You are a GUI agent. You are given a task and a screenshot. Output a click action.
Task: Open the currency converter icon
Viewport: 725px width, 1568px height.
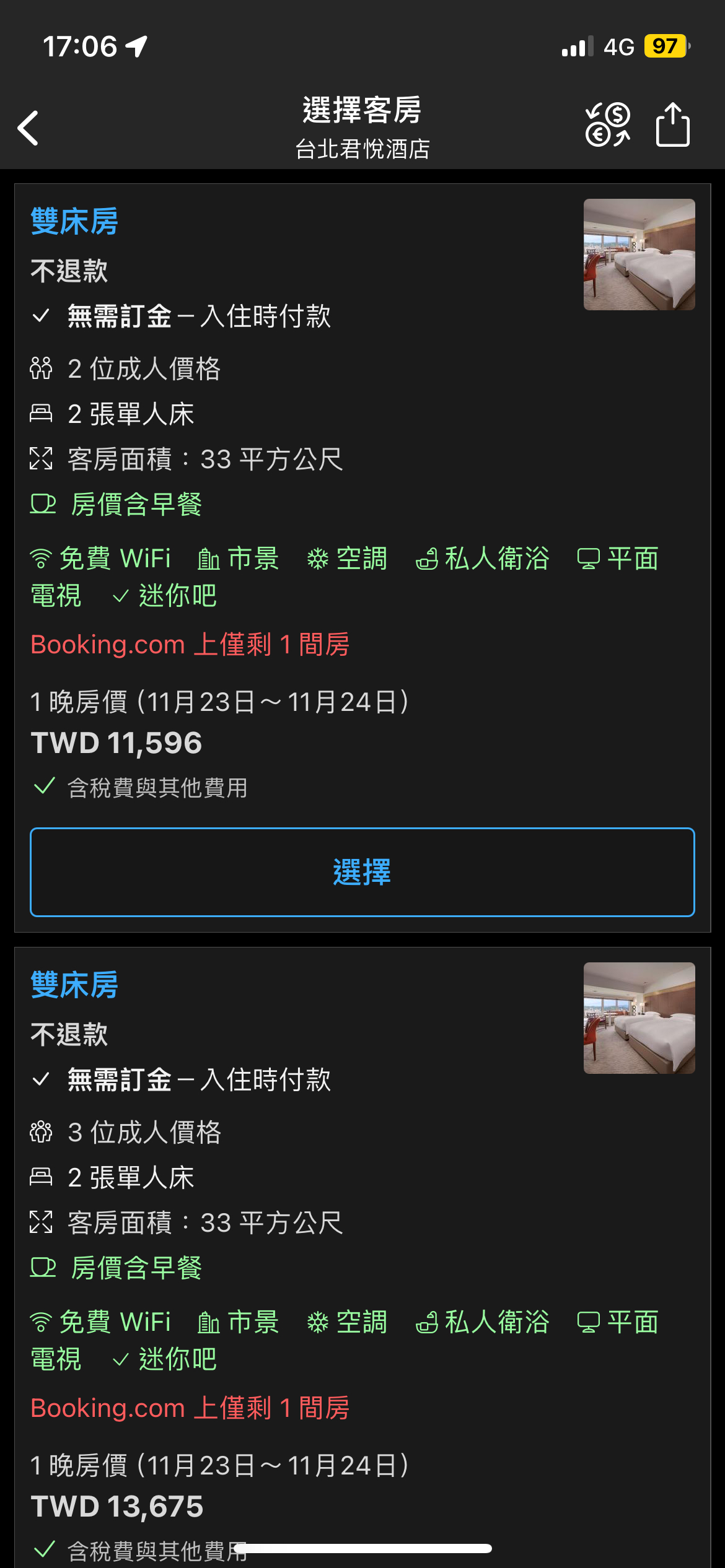(608, 125)
